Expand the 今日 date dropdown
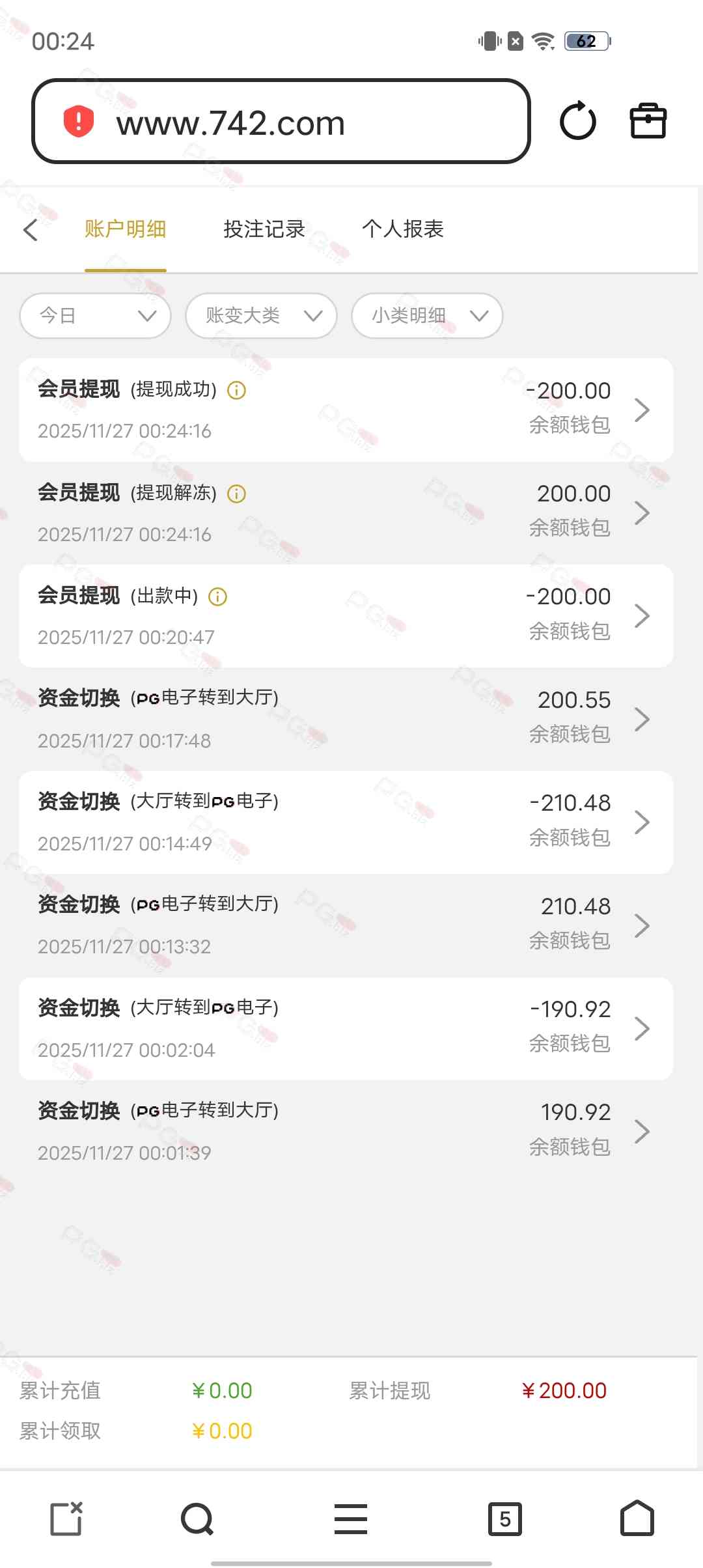Image resolution: width=703 pixels, height=1568 pixels. pyautogui.click(x=96, y=316)
